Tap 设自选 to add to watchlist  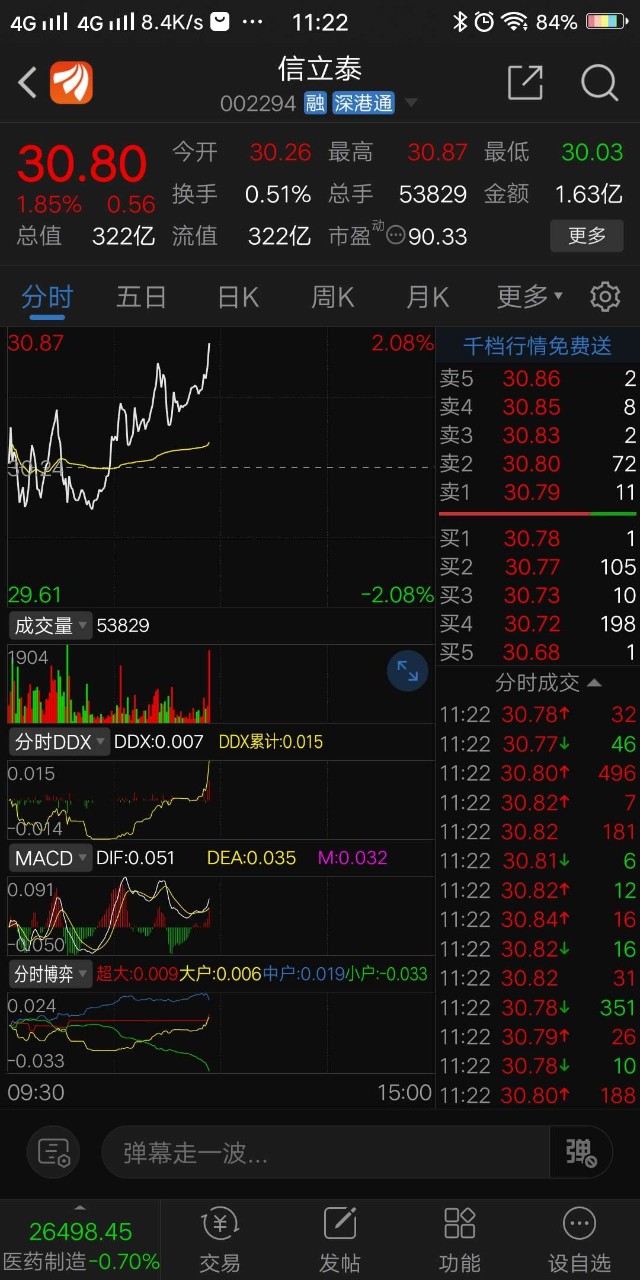click(579, 1238)
